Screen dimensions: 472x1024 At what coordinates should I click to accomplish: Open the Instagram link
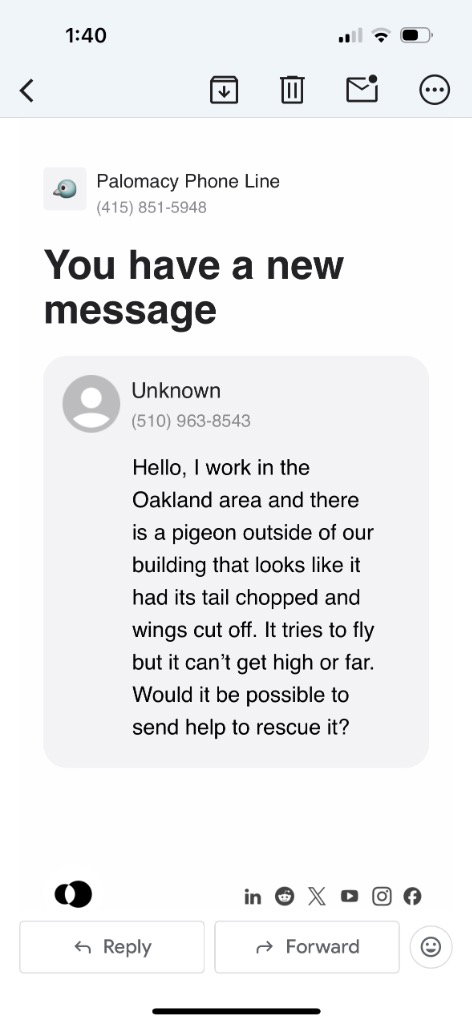pos(381,896)
